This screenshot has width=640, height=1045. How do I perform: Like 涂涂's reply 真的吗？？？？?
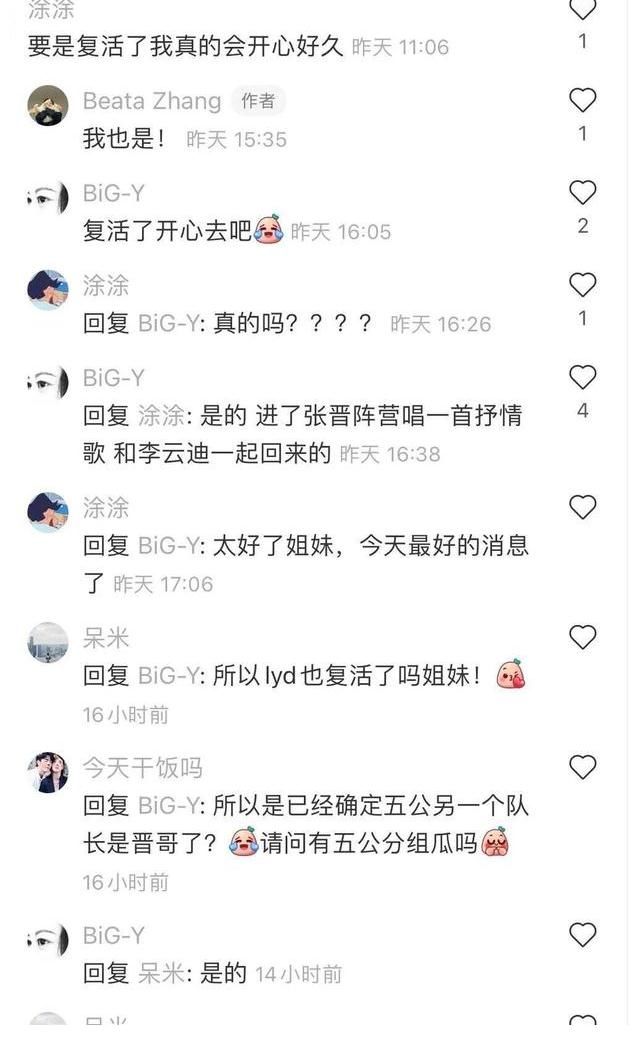tap(582, 285)
